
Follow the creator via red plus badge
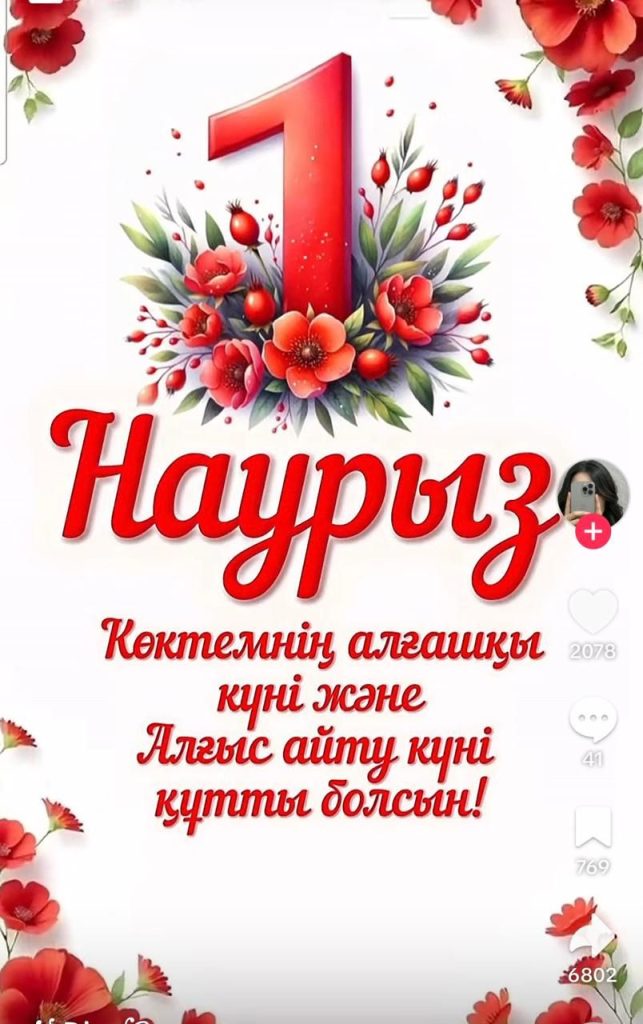point(593,531)
